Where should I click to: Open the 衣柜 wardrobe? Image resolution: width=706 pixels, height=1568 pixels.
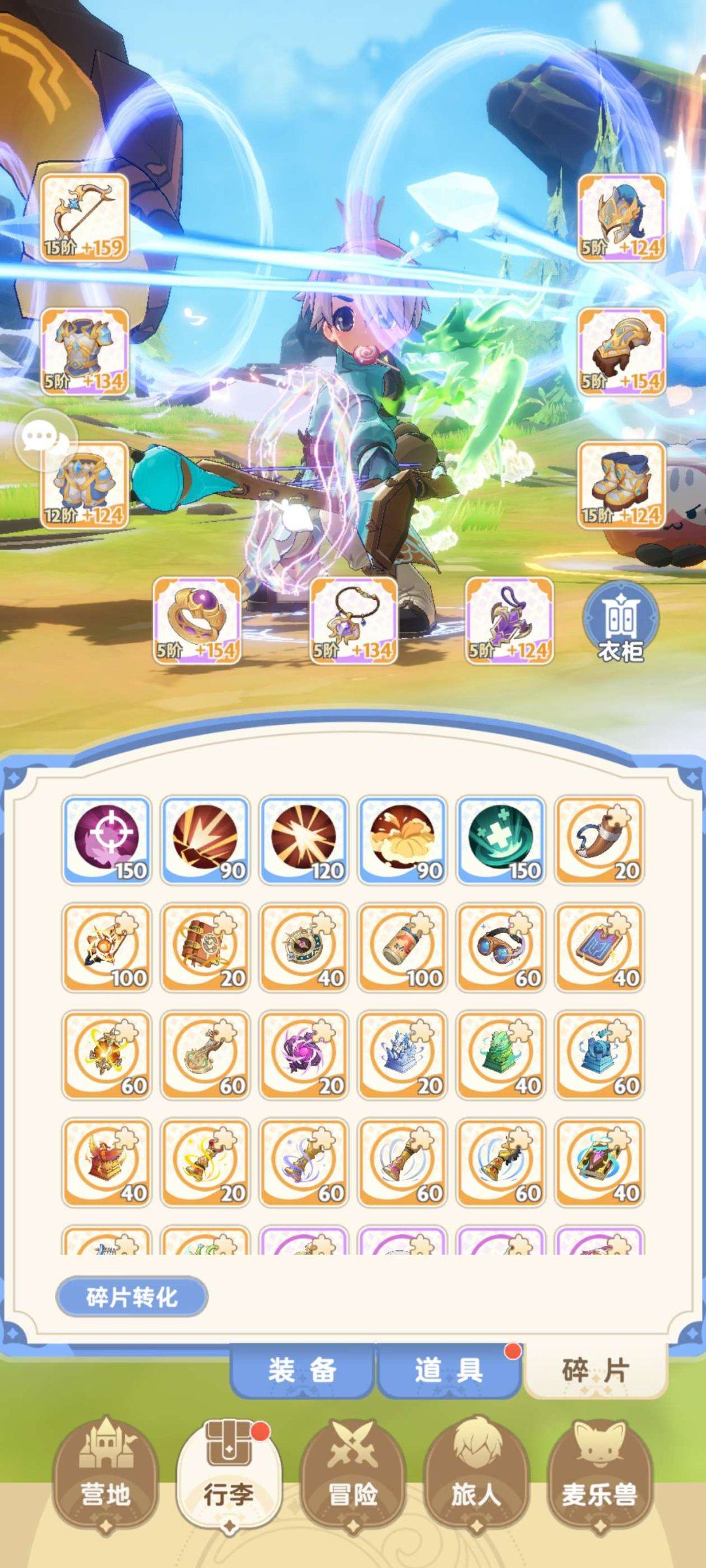click(x=620, y=623)
